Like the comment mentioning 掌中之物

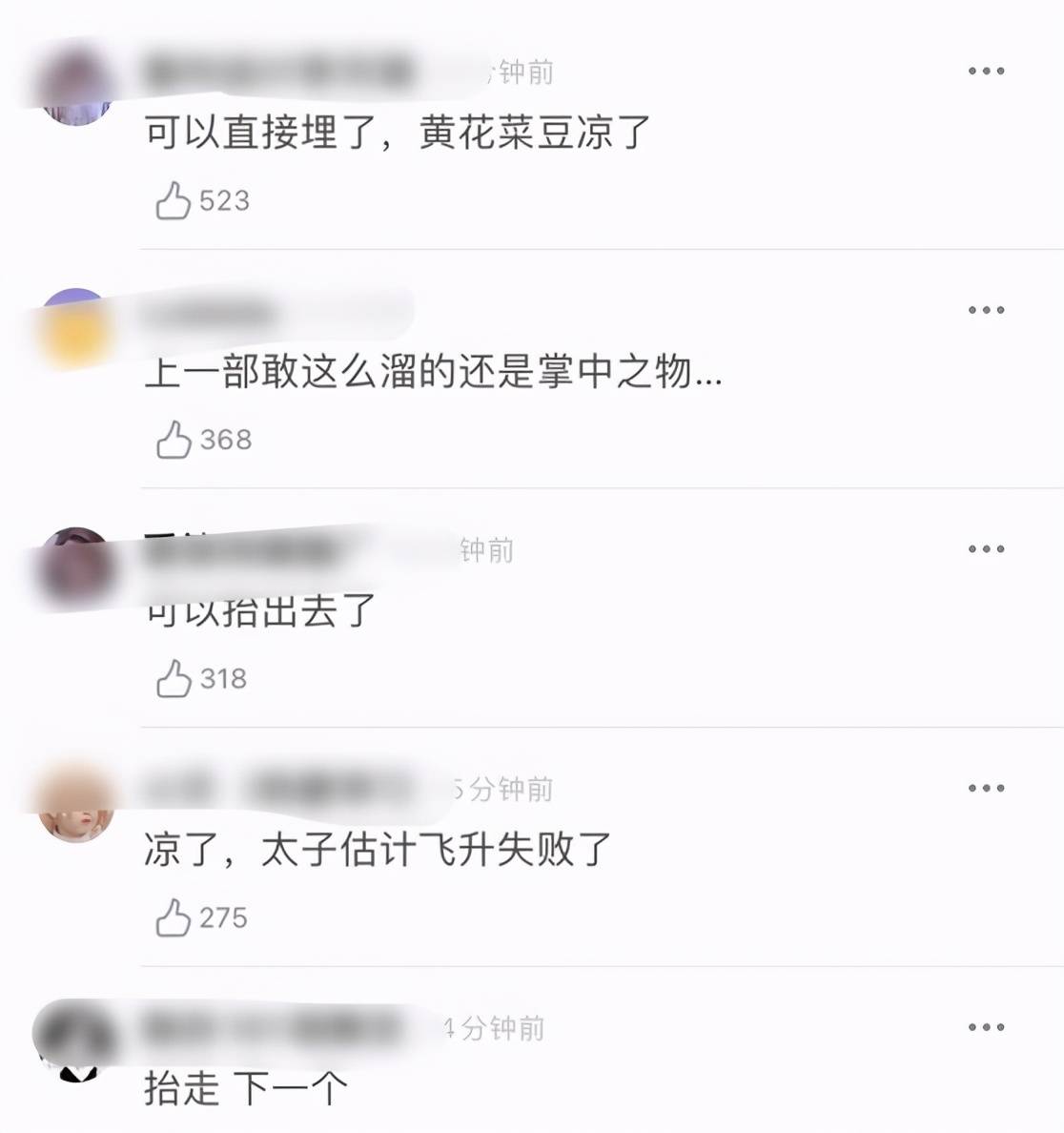(x=174, y=441)
